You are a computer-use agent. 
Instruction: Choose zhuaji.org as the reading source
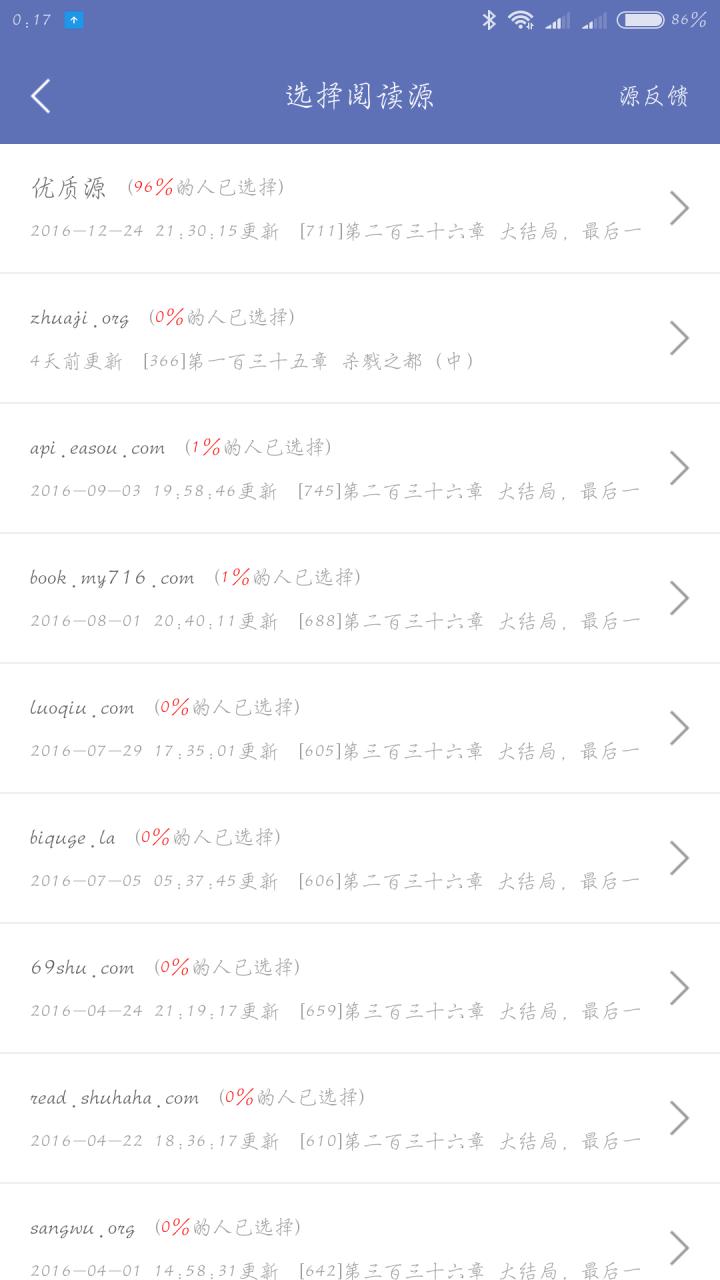click(360, 338)
